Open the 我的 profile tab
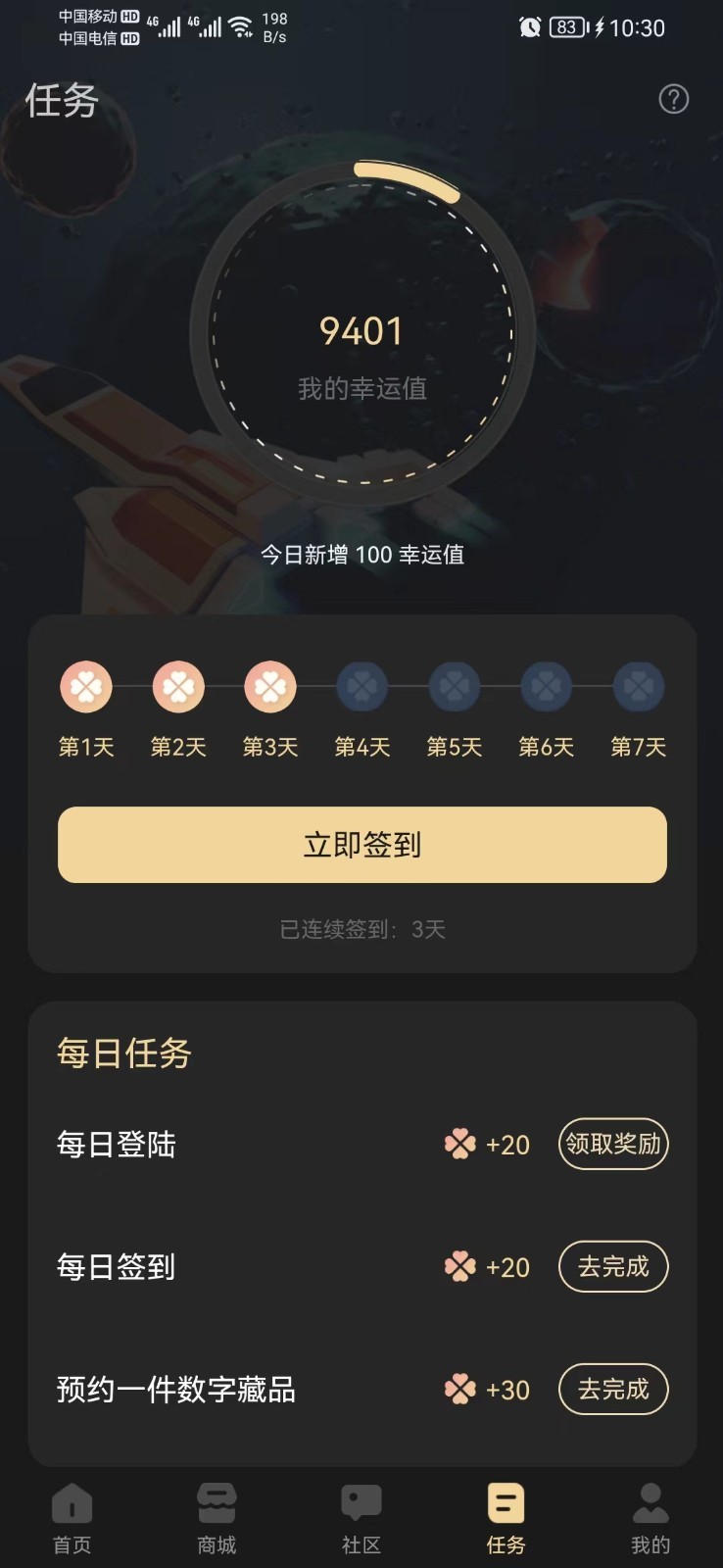The image size is (723, 1568). (650, 1518)
